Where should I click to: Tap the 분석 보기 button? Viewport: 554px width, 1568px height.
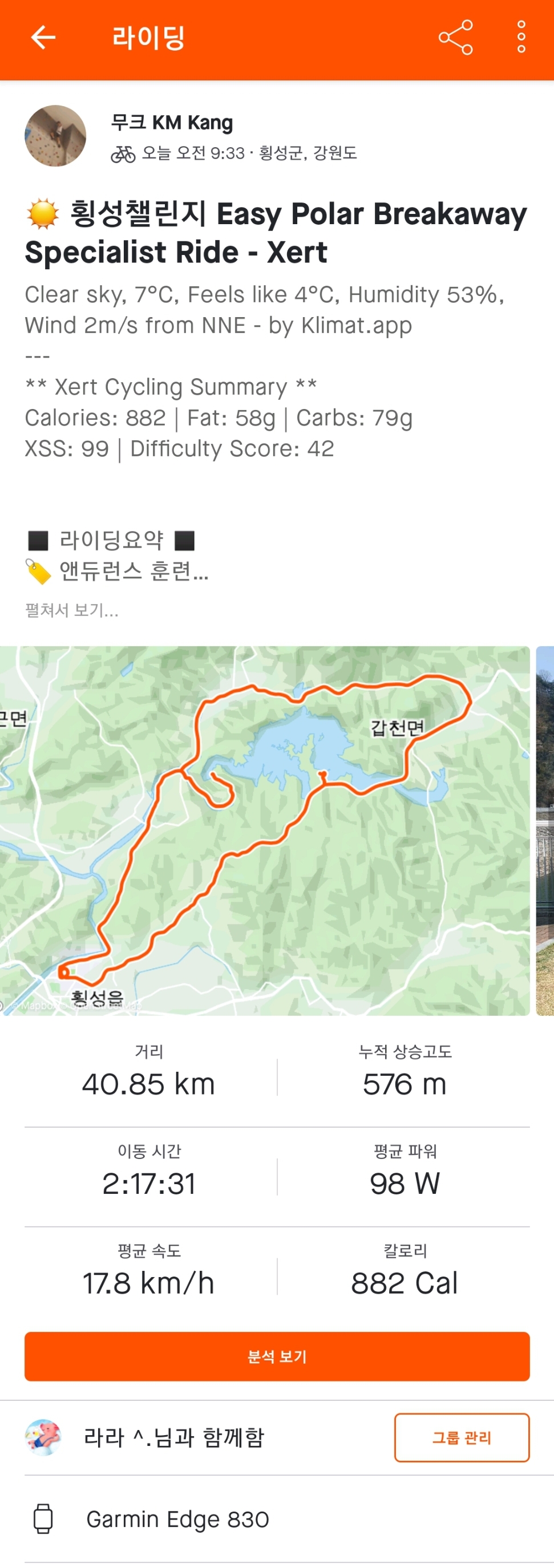pyautogui.click(x=277, y=1356)
